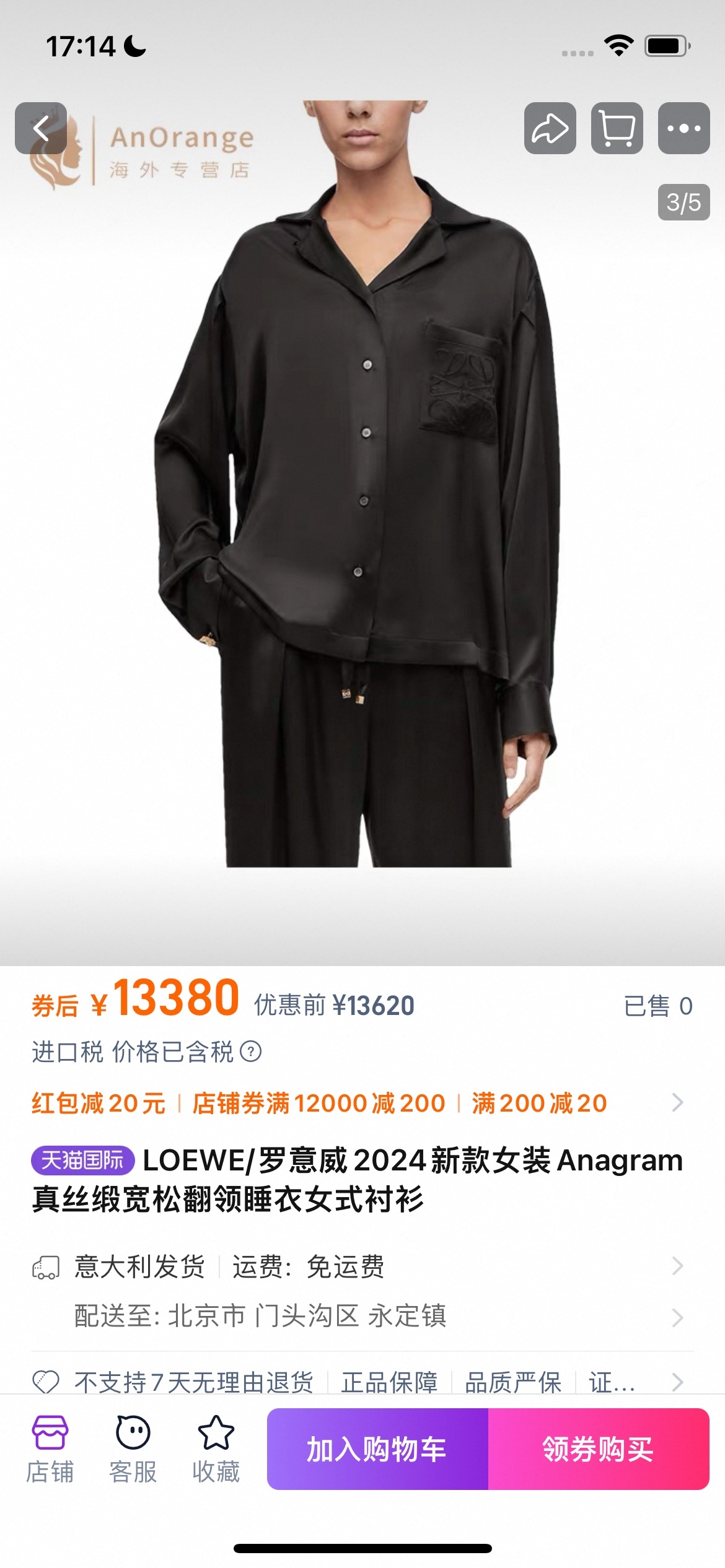
Task: Share this LOEWE product
Action: 550,129
